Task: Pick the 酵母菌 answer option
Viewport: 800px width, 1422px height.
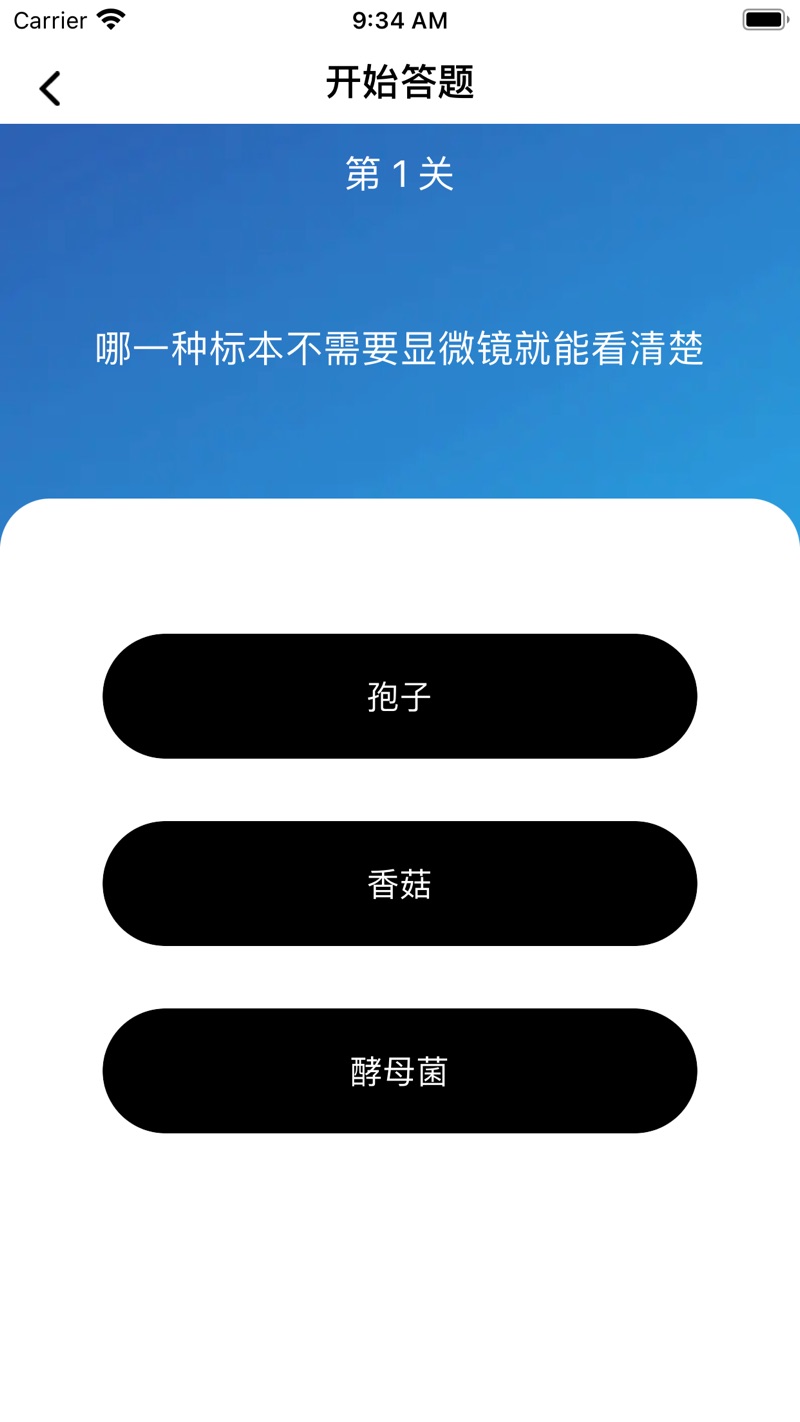Action: coord(400,1071)
